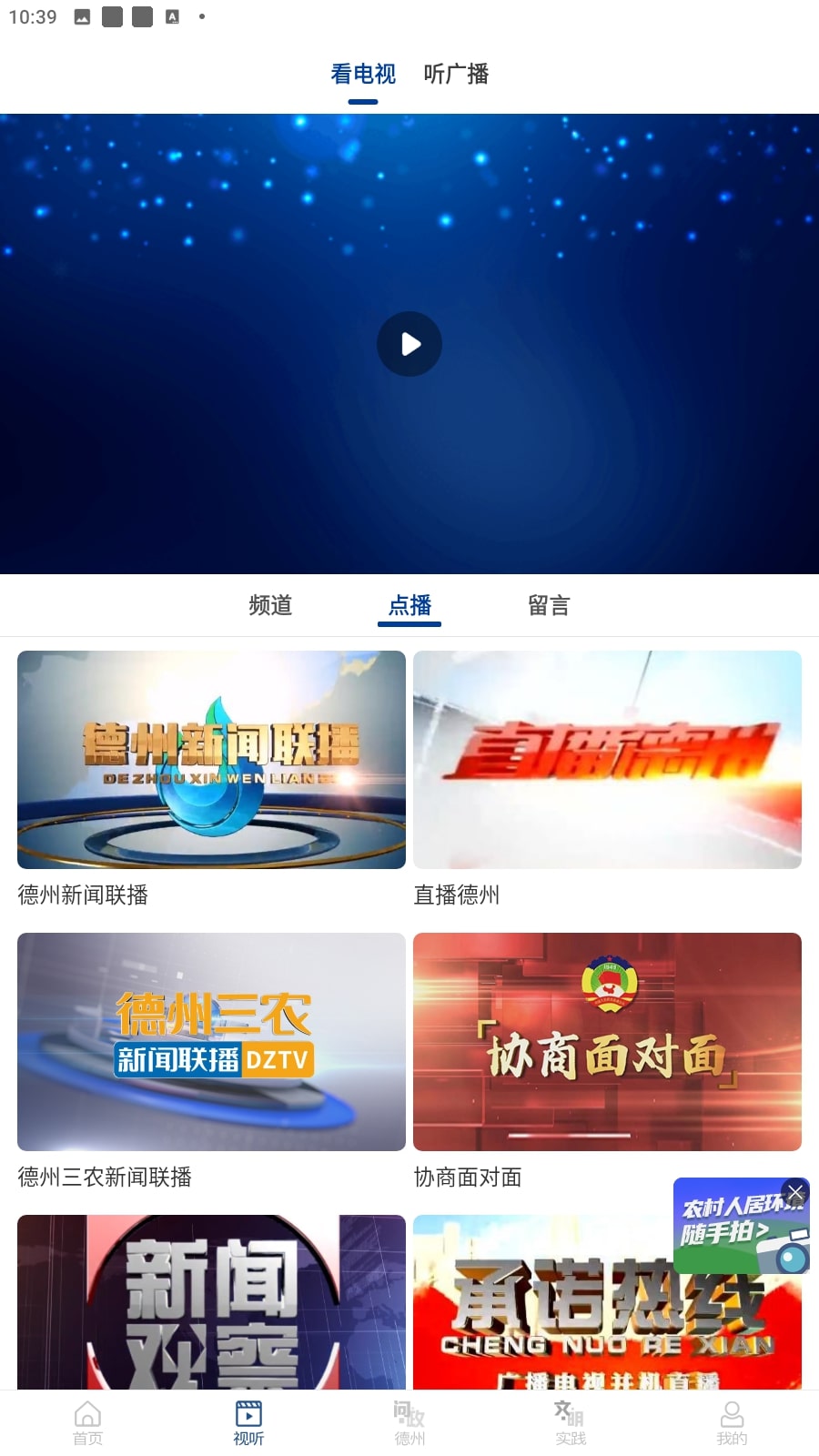
Task: Select the 视听 bottom tab
Action: coord(248,1423)
